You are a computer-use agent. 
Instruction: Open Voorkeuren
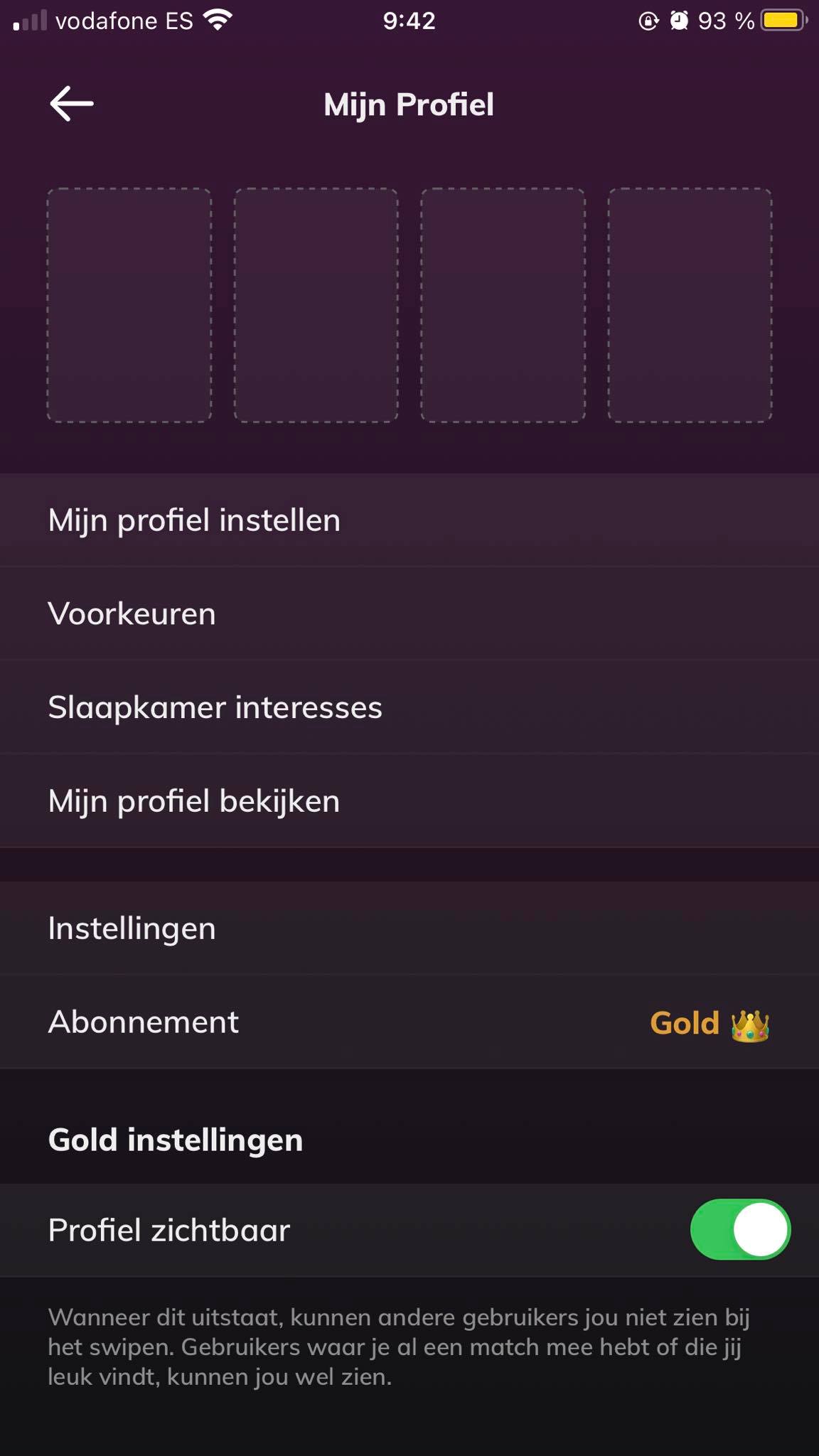tap(409, 614)
